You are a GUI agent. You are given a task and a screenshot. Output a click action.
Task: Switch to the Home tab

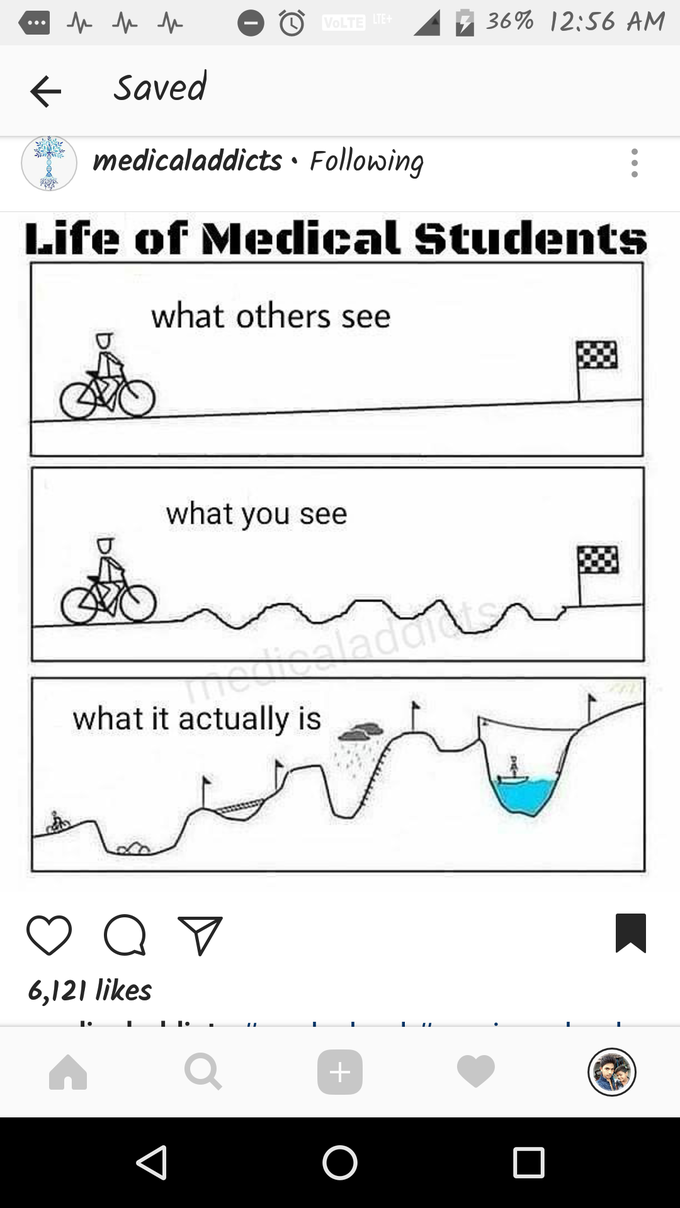point(68,1073)
